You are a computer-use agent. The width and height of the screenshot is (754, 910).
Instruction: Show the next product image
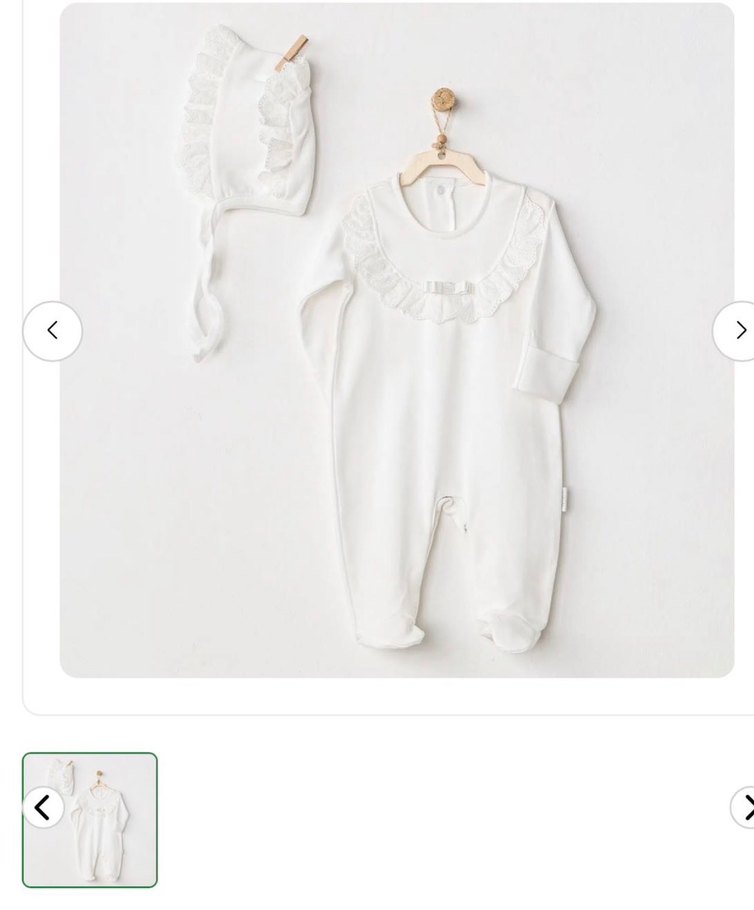(x=739, y=331)
